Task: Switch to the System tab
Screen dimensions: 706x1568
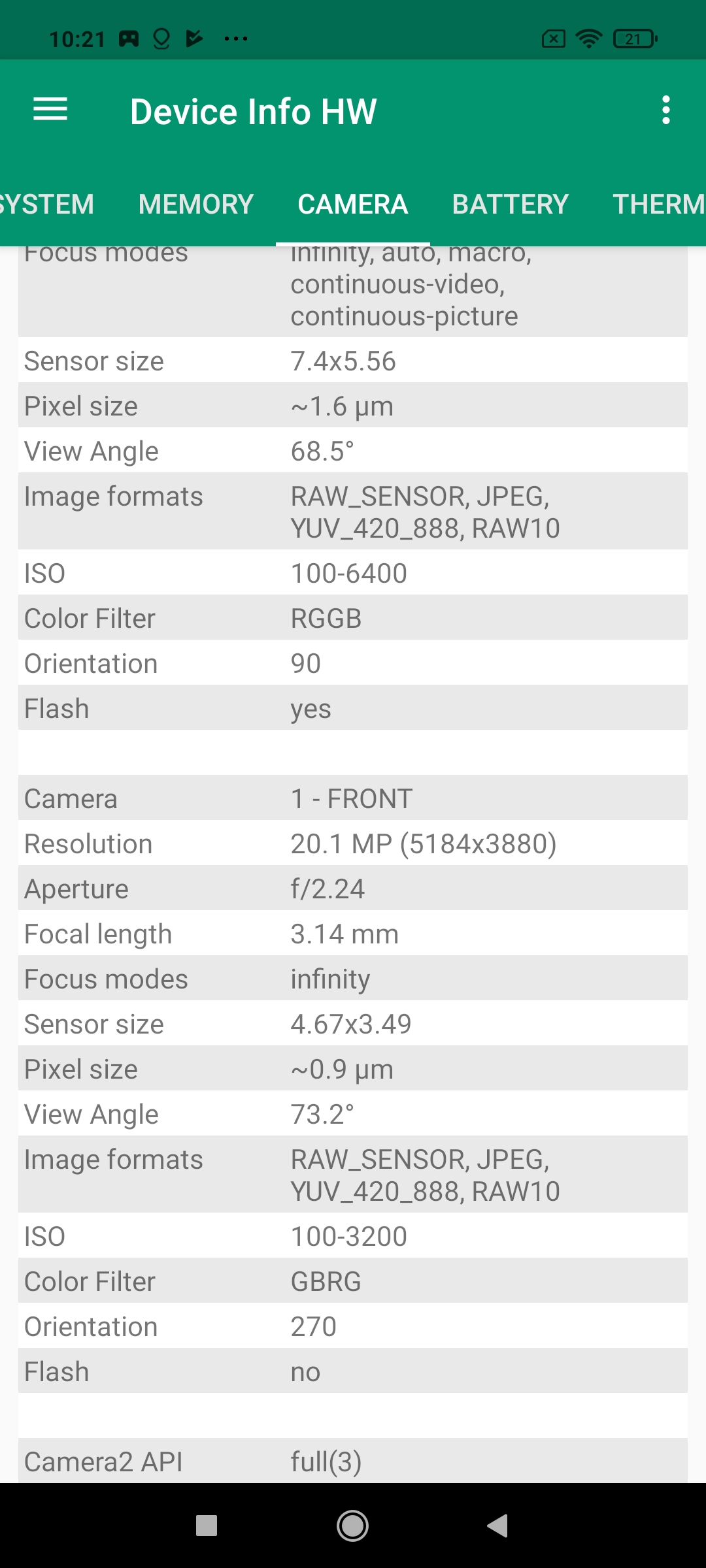Action: pos(46,204)
